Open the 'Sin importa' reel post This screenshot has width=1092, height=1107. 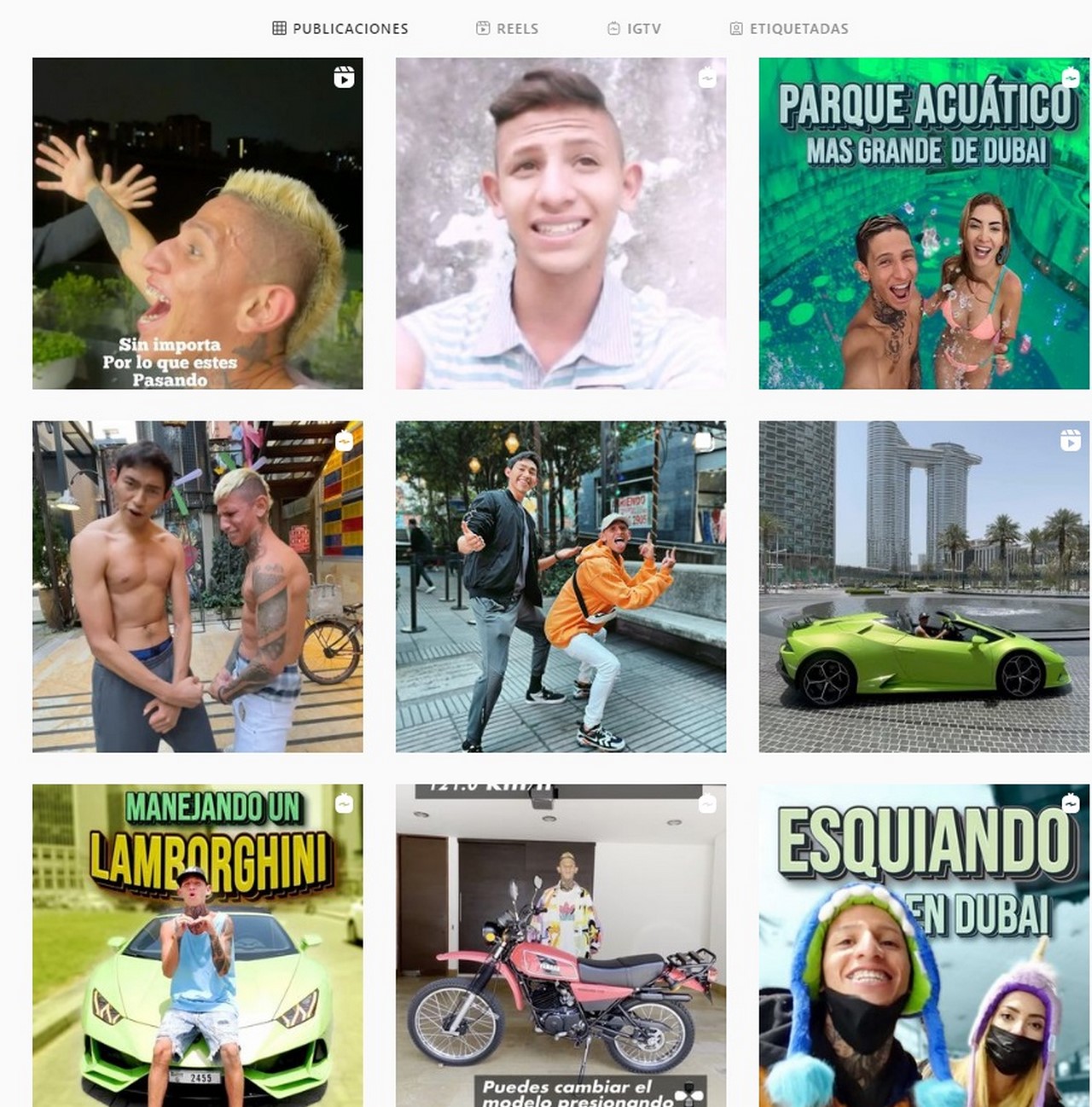click(197, 223)
